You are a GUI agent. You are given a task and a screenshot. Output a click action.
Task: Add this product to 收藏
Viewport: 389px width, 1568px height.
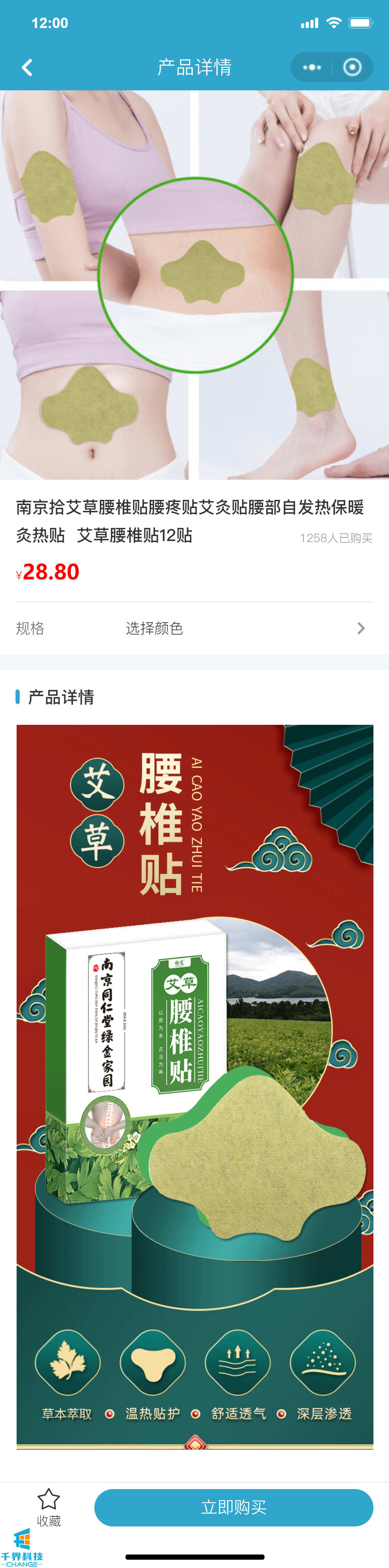49,1506
